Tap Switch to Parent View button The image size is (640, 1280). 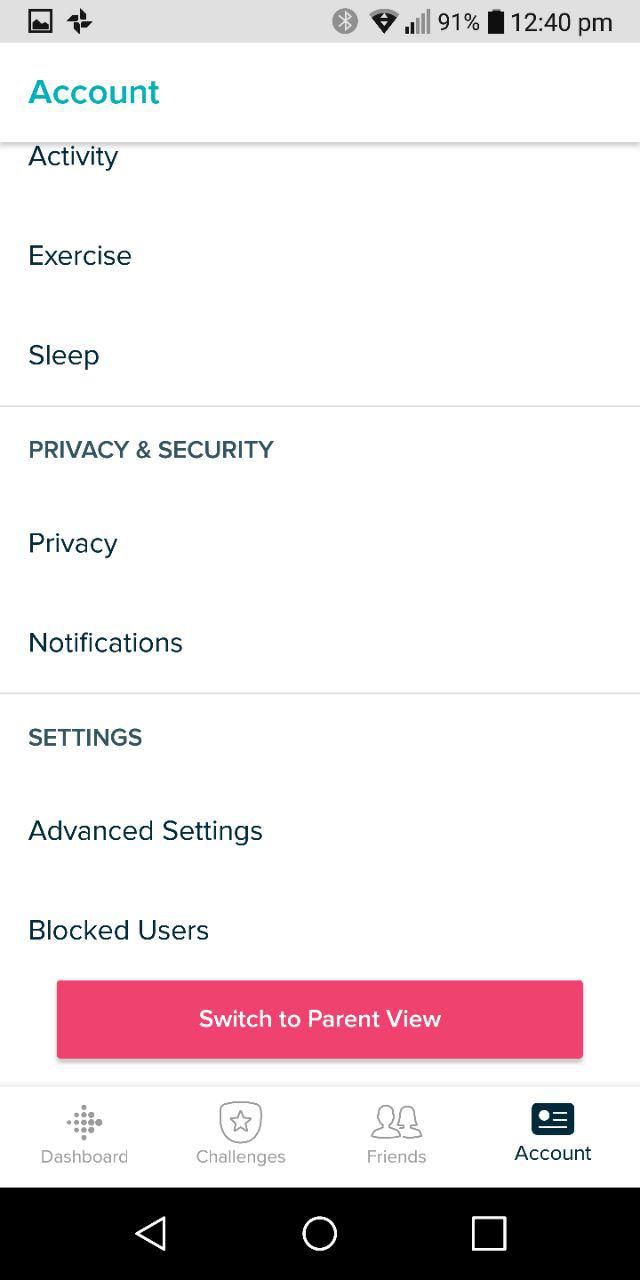tap(320, 1019)
